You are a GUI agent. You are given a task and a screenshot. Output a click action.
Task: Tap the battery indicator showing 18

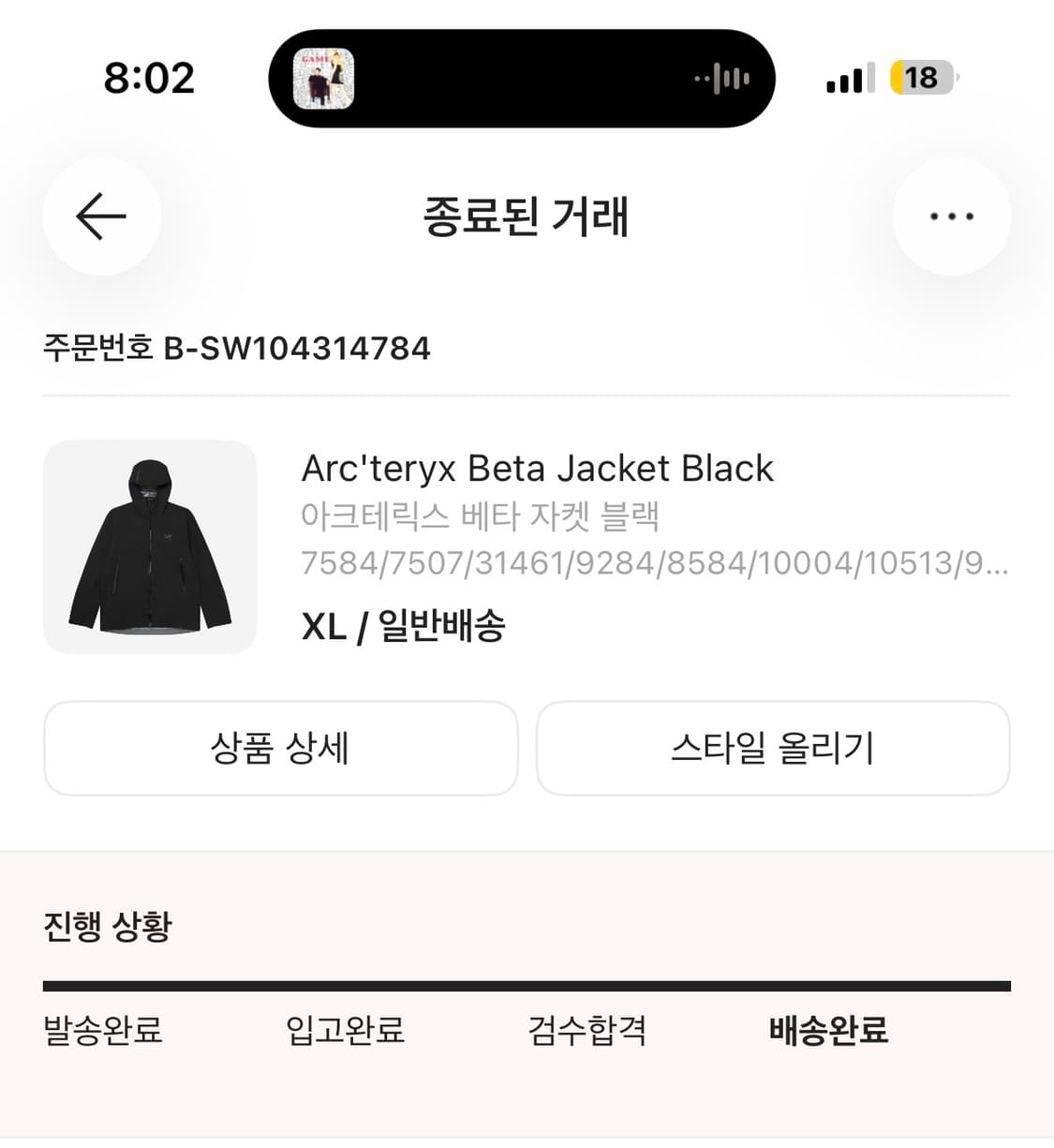click(922, 79)
